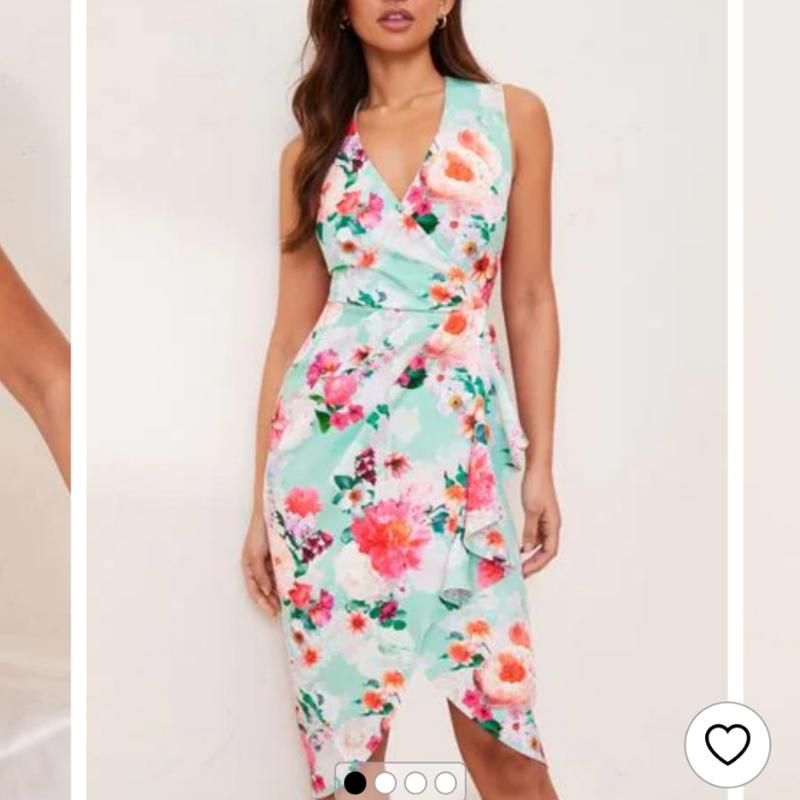Select the last photo indicator dot
Image resolution: width=800 pixels, height=800 pixels.
(445, 782)
